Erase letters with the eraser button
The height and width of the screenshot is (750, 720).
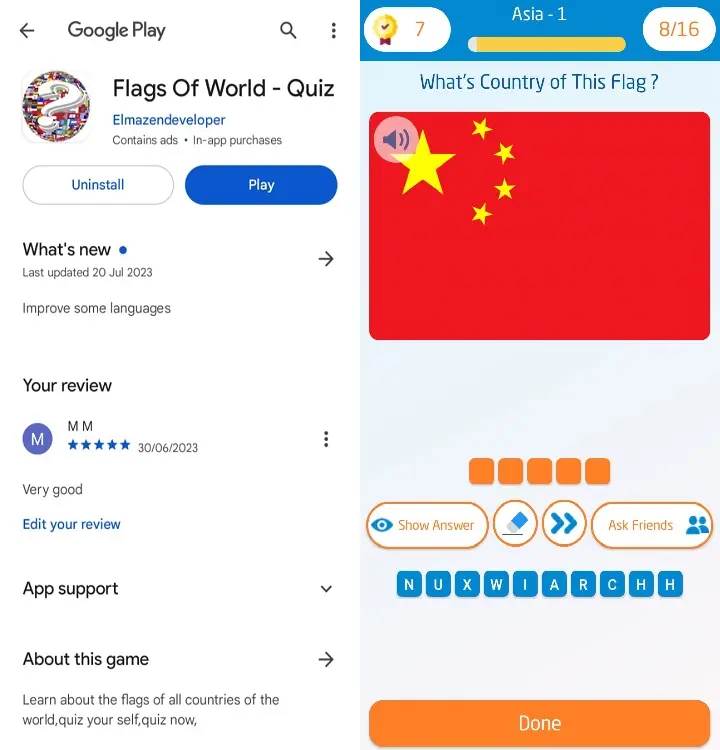point(515,523)
